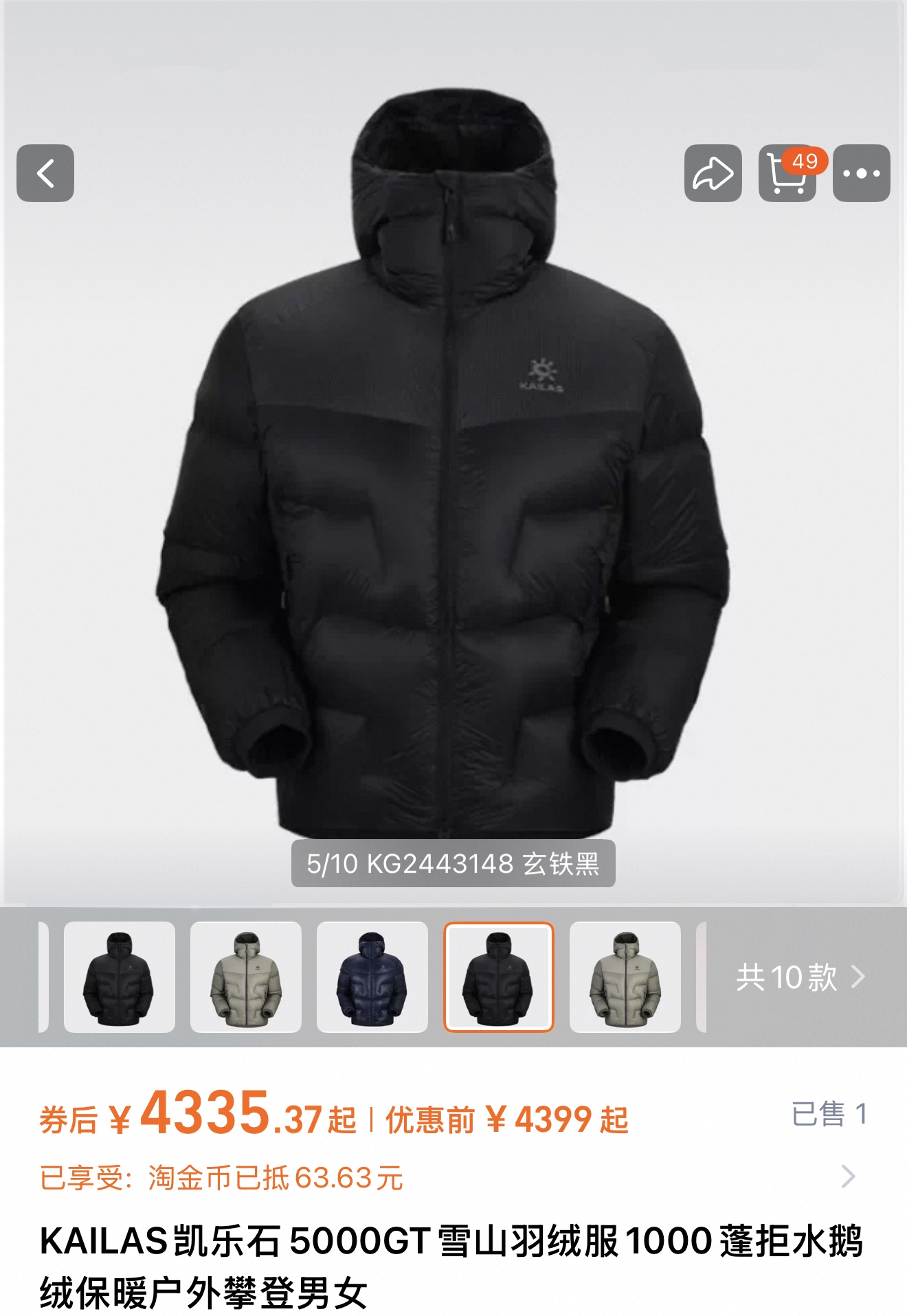Image resolution: width=907 pixels, height=1316 pixels.
Task: Open the shopping cart with 49 items
Action: (x=787, y=173)
